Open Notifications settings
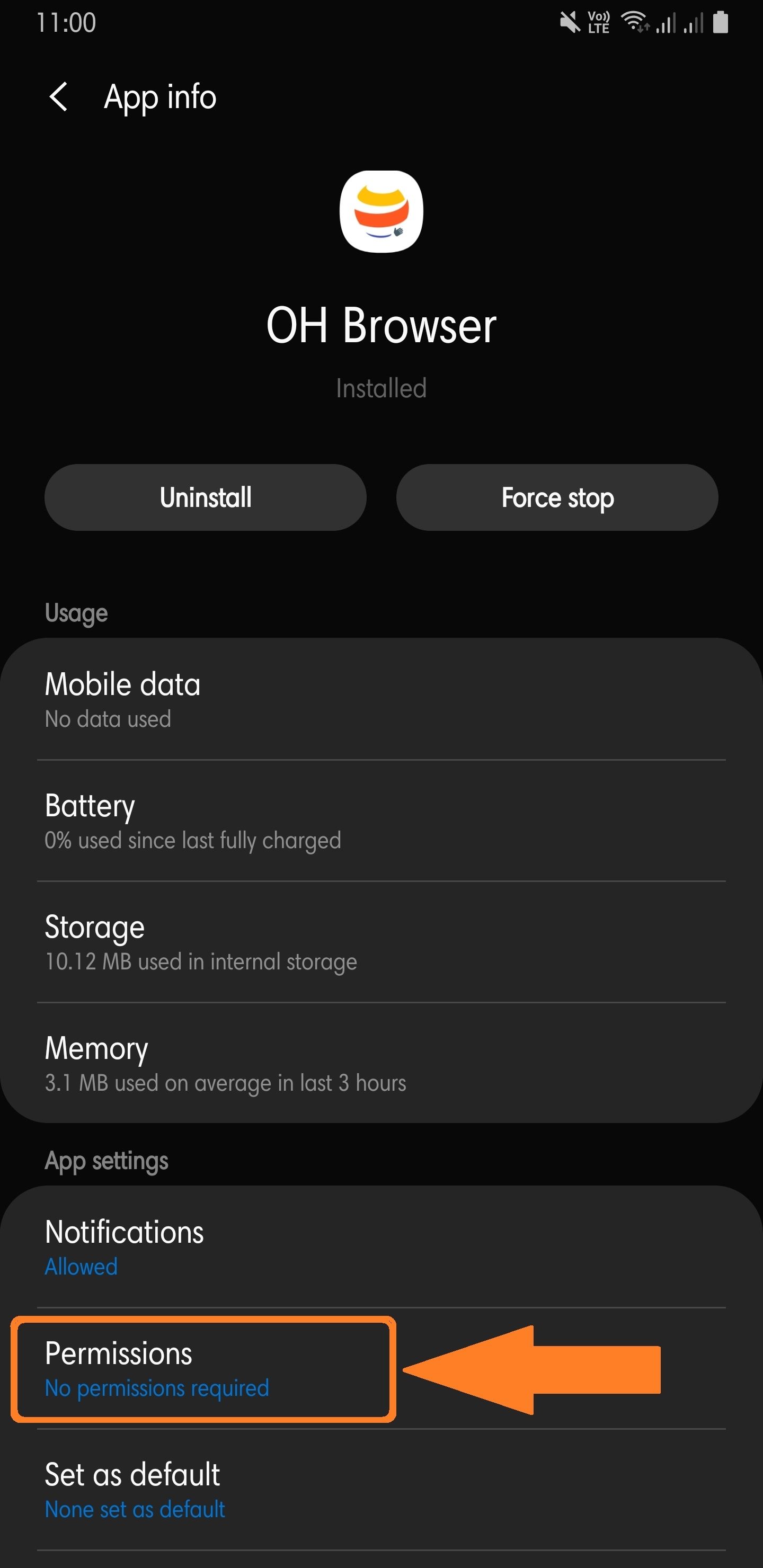The image size is (763, 1568). pos(381,1246)
